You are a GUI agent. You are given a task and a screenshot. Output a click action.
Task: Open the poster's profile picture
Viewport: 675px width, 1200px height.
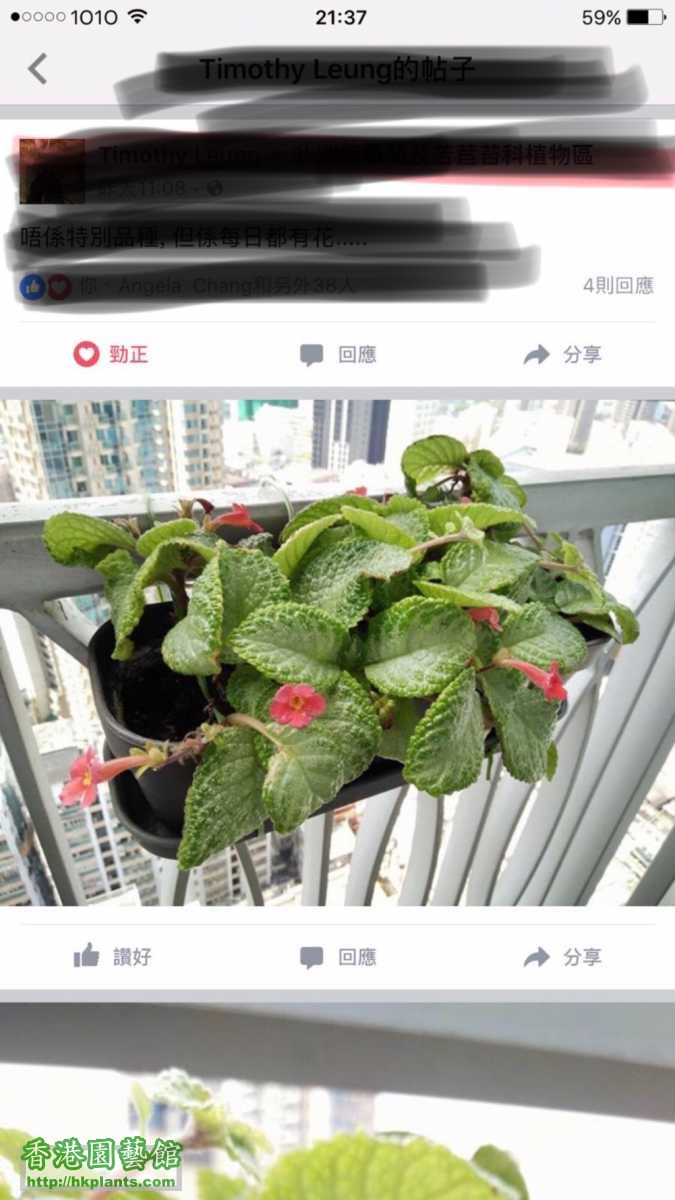coord(51,171)
